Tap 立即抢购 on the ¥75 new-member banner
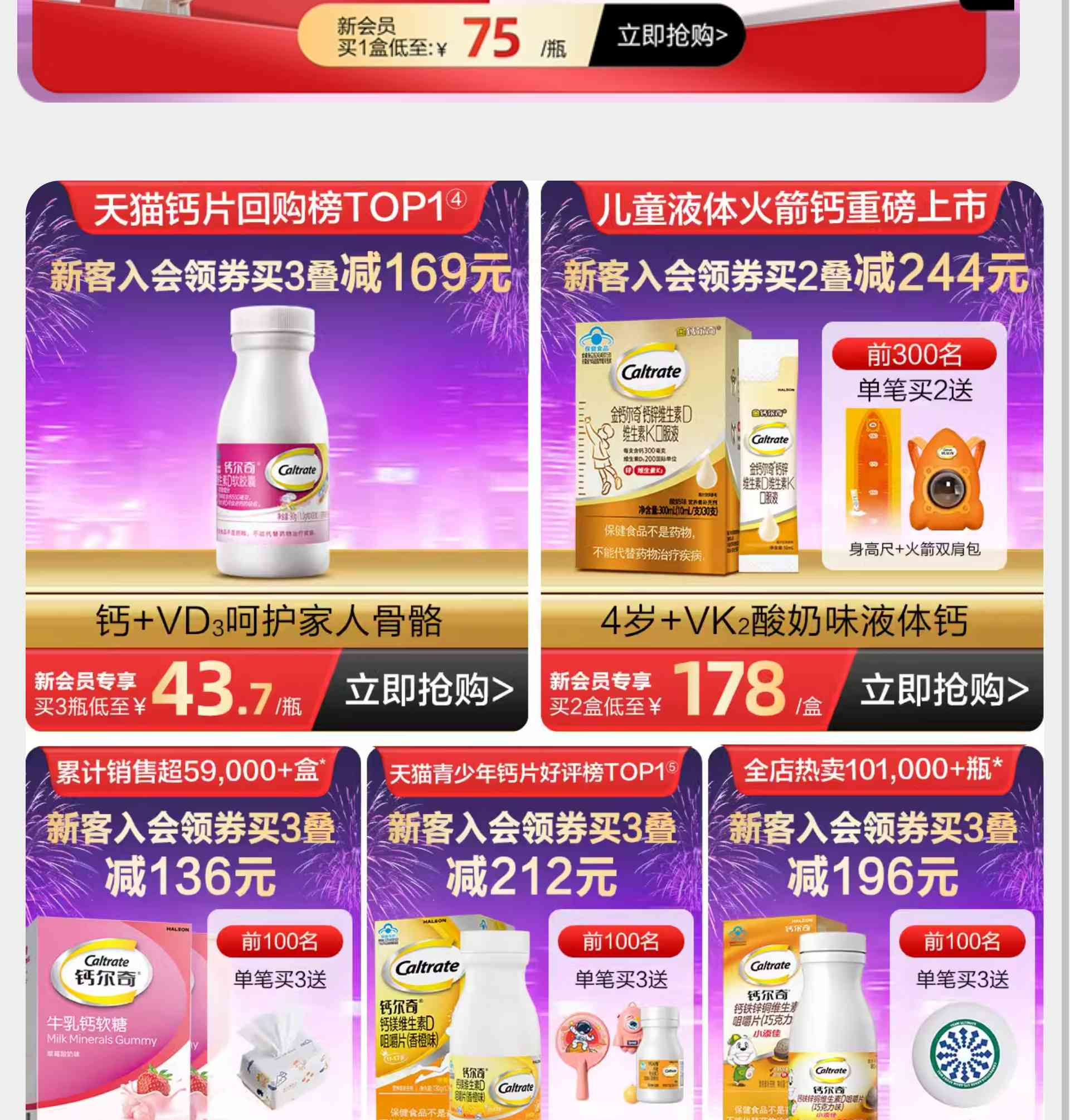 672,36
